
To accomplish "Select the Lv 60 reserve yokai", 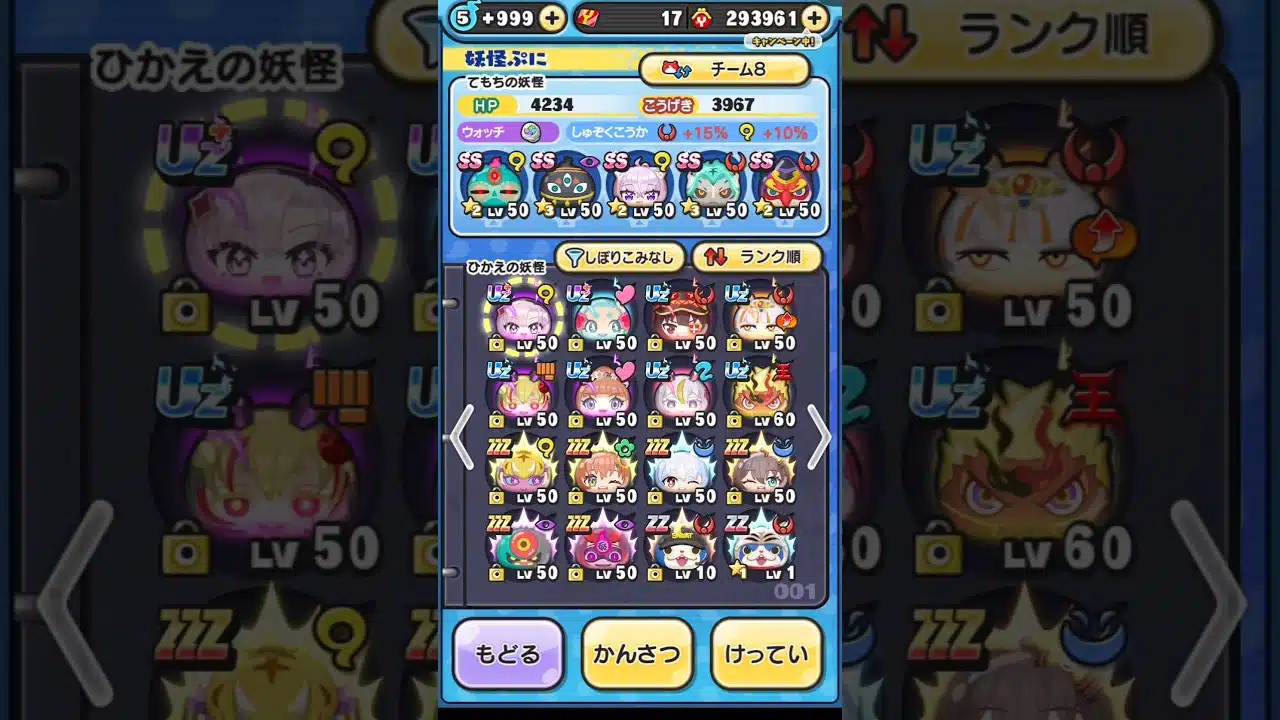I will coord(760,392).
